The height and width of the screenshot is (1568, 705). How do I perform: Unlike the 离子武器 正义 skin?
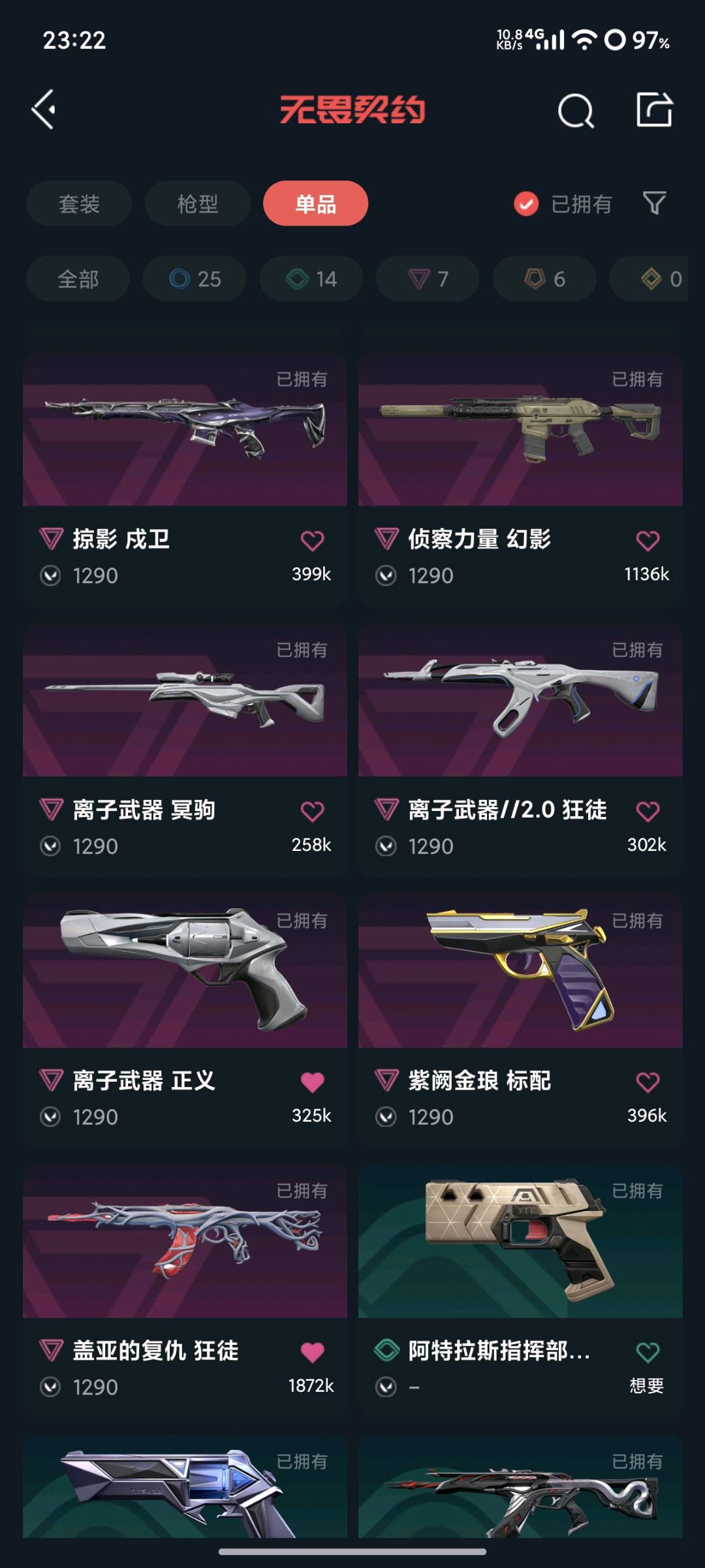pyautogui.click(x=312, y=1082)
